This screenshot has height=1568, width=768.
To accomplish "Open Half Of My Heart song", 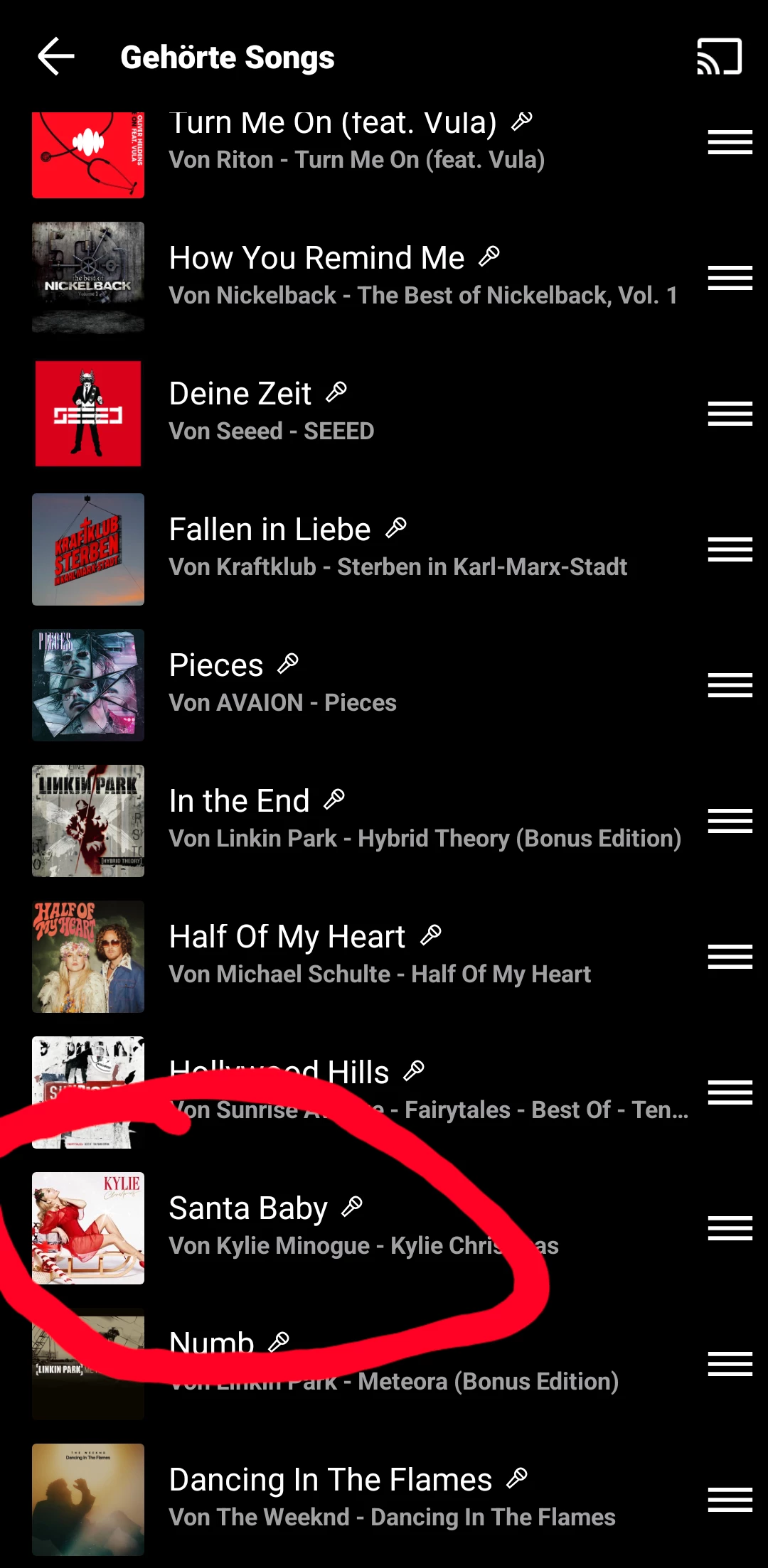I will pyautogui.click(x=287, y=938).
